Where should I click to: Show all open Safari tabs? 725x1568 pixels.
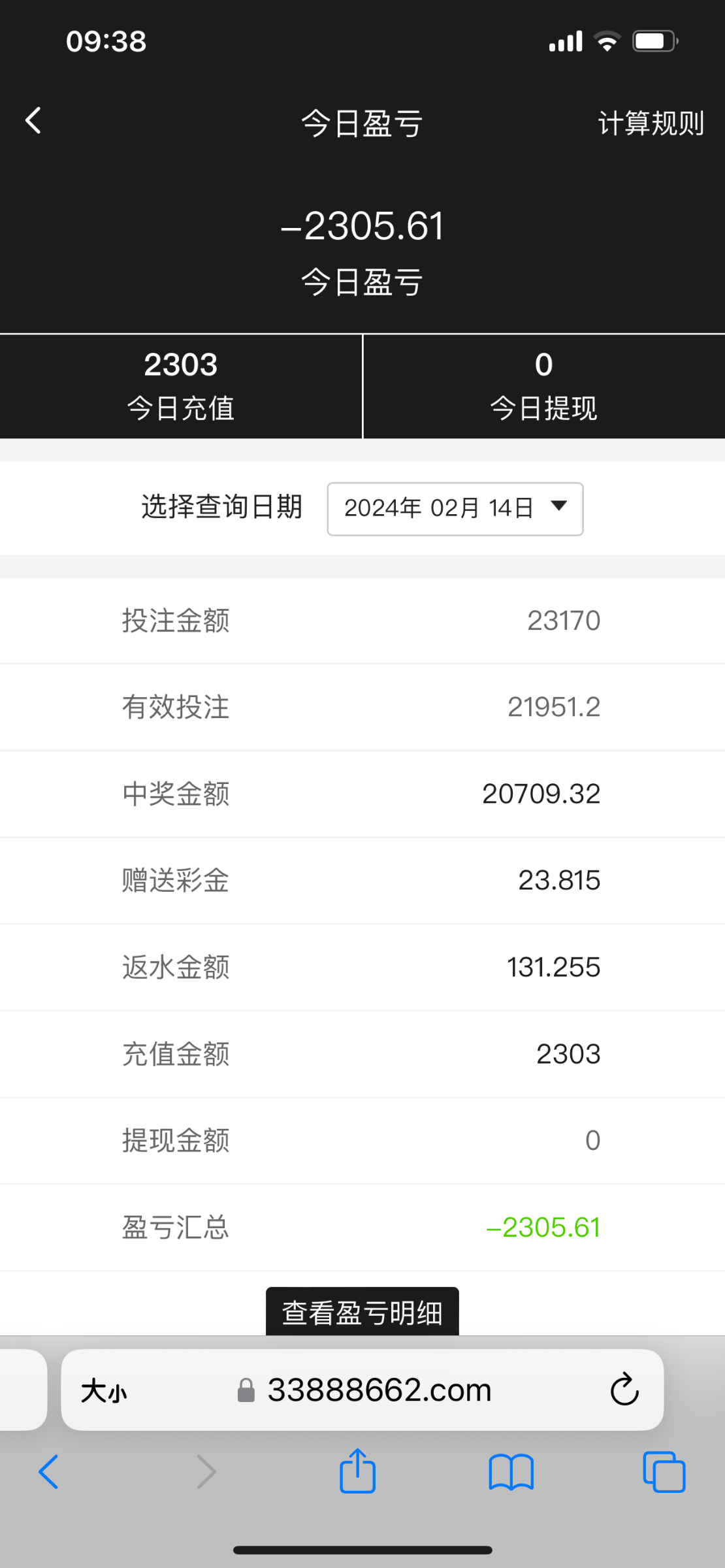coord(664,1472)
